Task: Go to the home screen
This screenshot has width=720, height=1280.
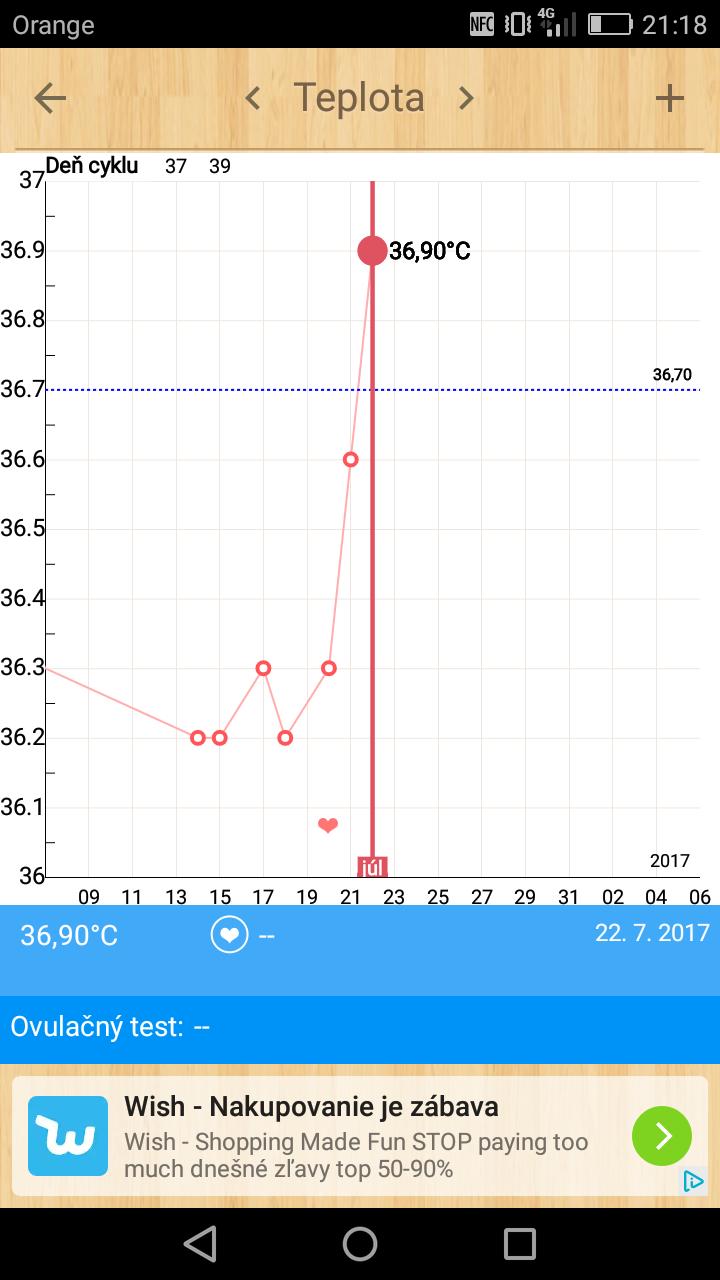Action: tap(360, 1243)
